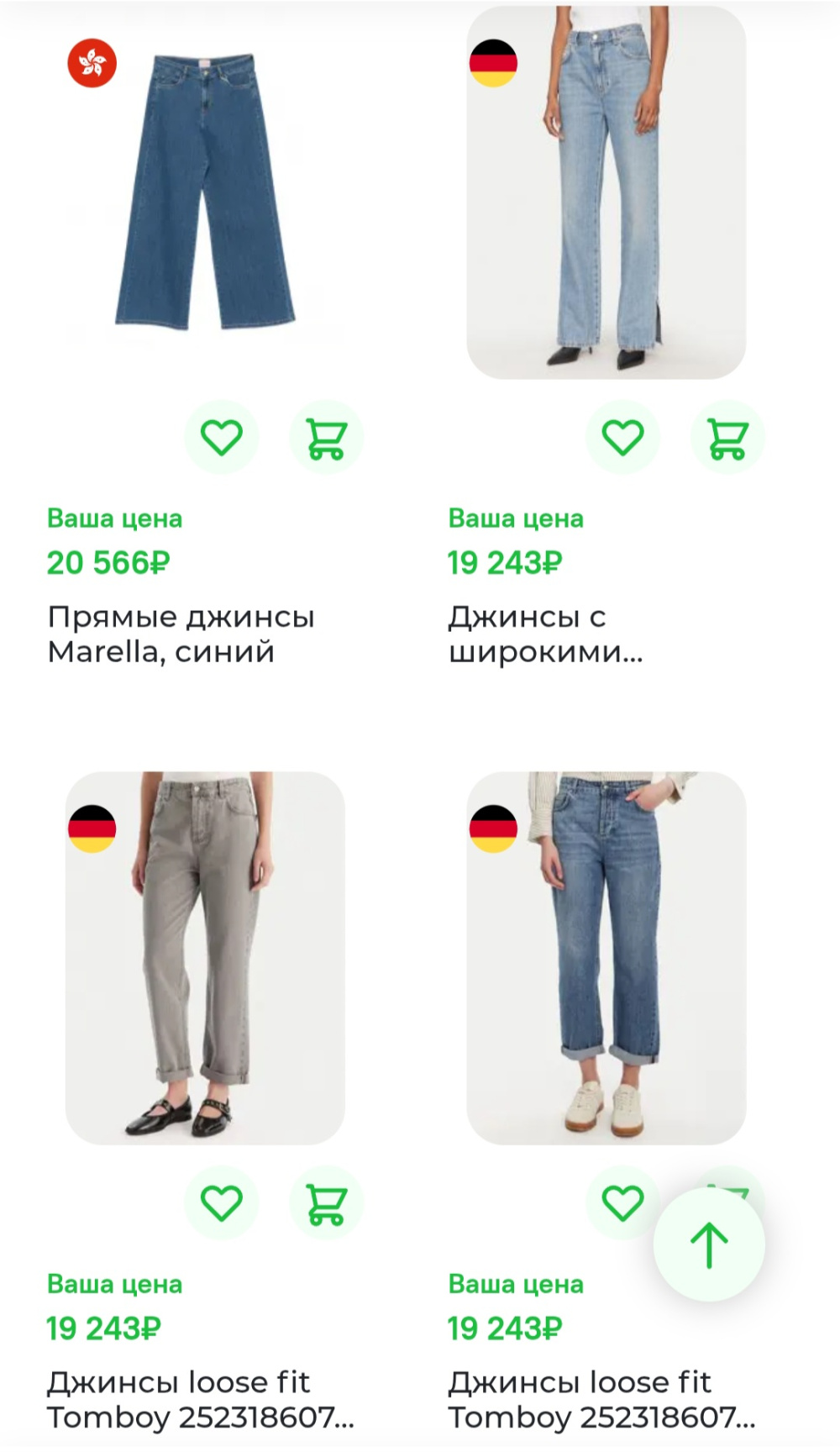Select the 19 243₽ price under the wide jeans
The height and width of the screenshot is (1452, 840).
[x=506, y=562]
